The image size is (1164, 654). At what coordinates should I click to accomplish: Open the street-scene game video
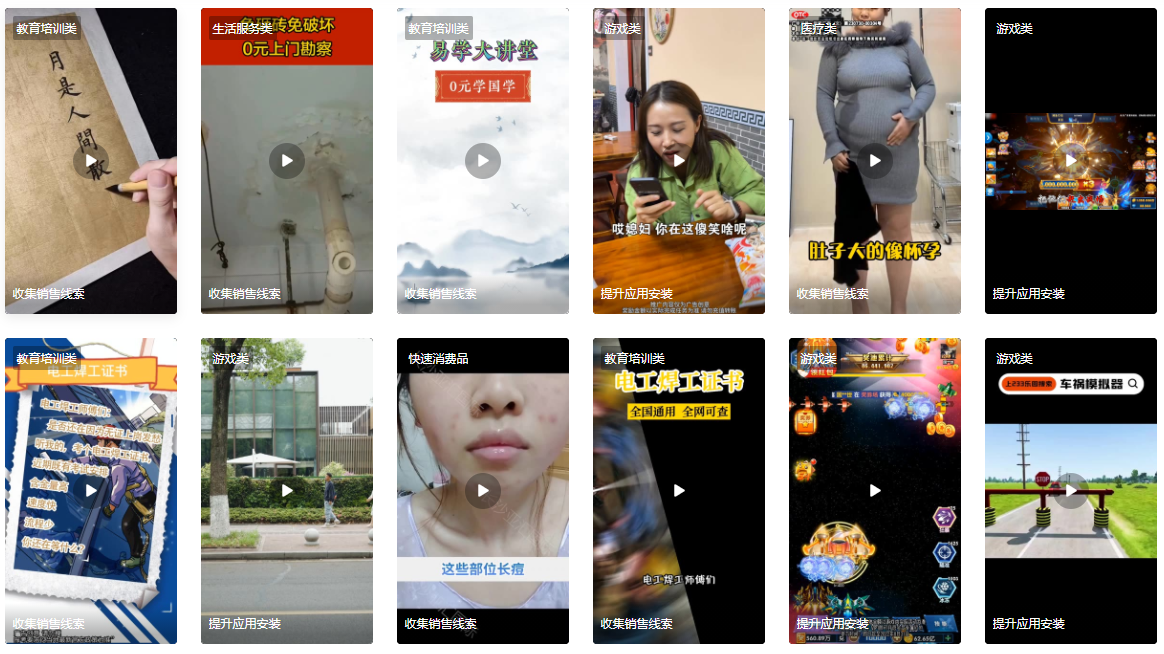click(287, 490)
